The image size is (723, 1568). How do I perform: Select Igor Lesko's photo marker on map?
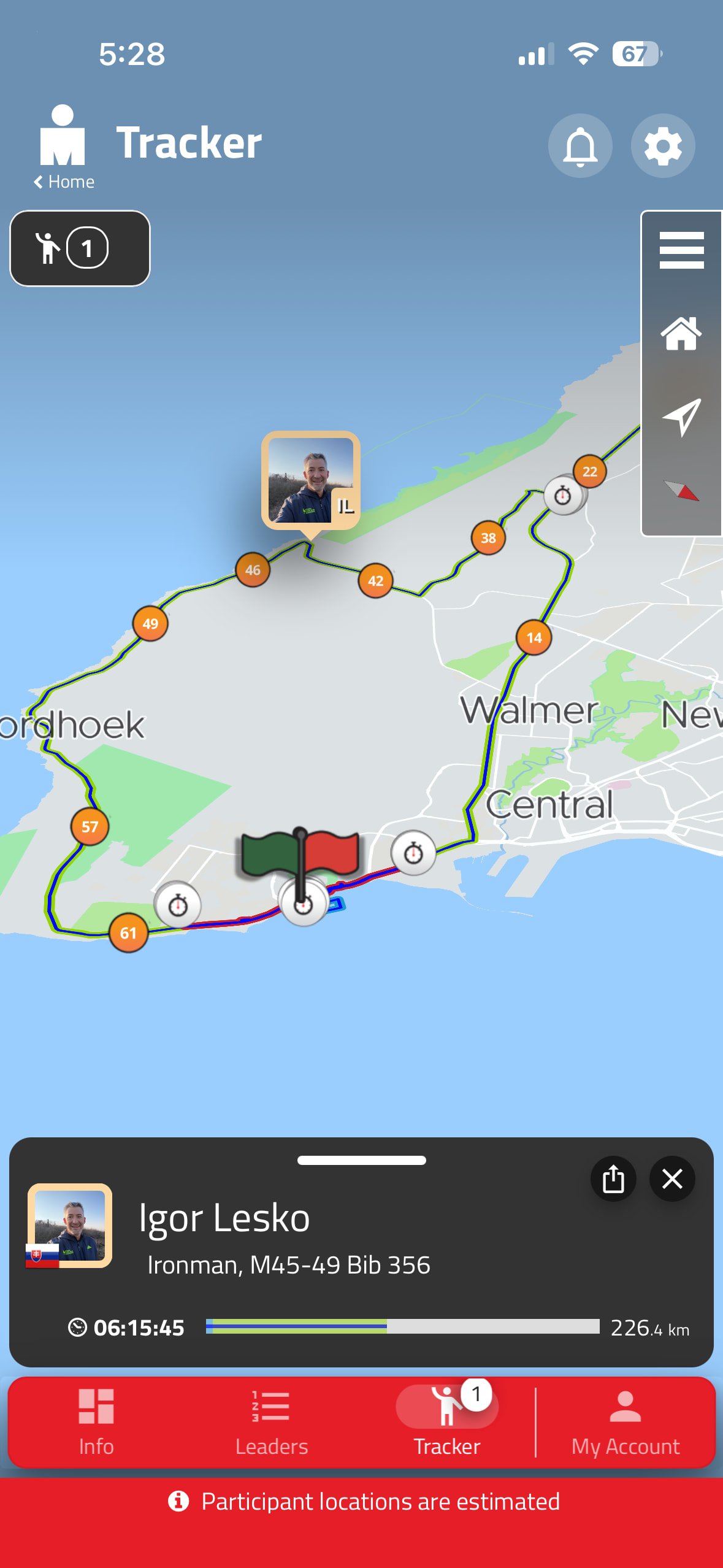(310, 481)
